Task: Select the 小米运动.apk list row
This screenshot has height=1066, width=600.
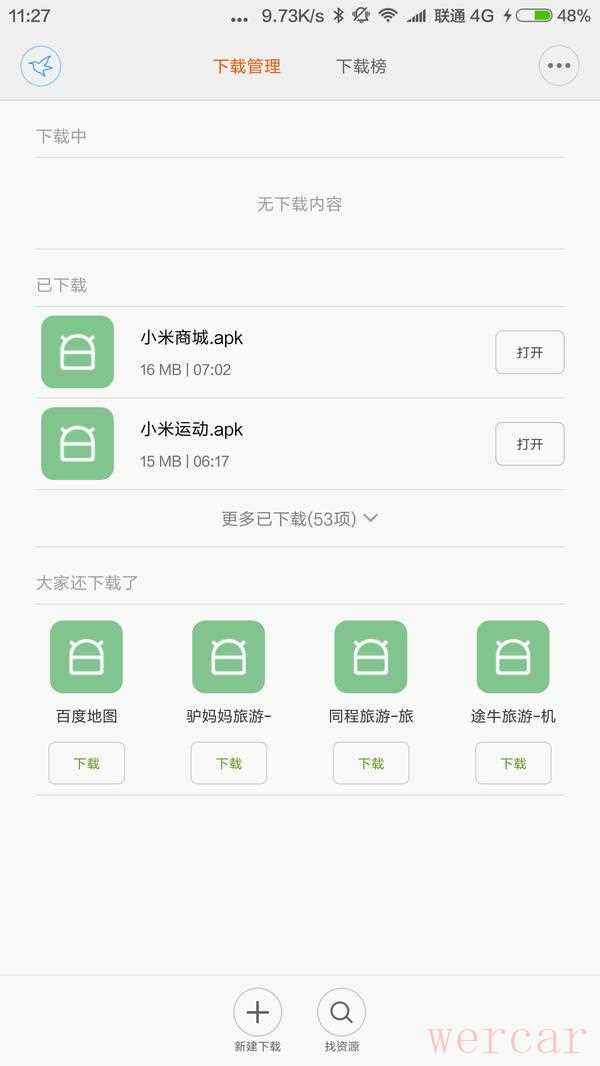Action: point(260,444)
